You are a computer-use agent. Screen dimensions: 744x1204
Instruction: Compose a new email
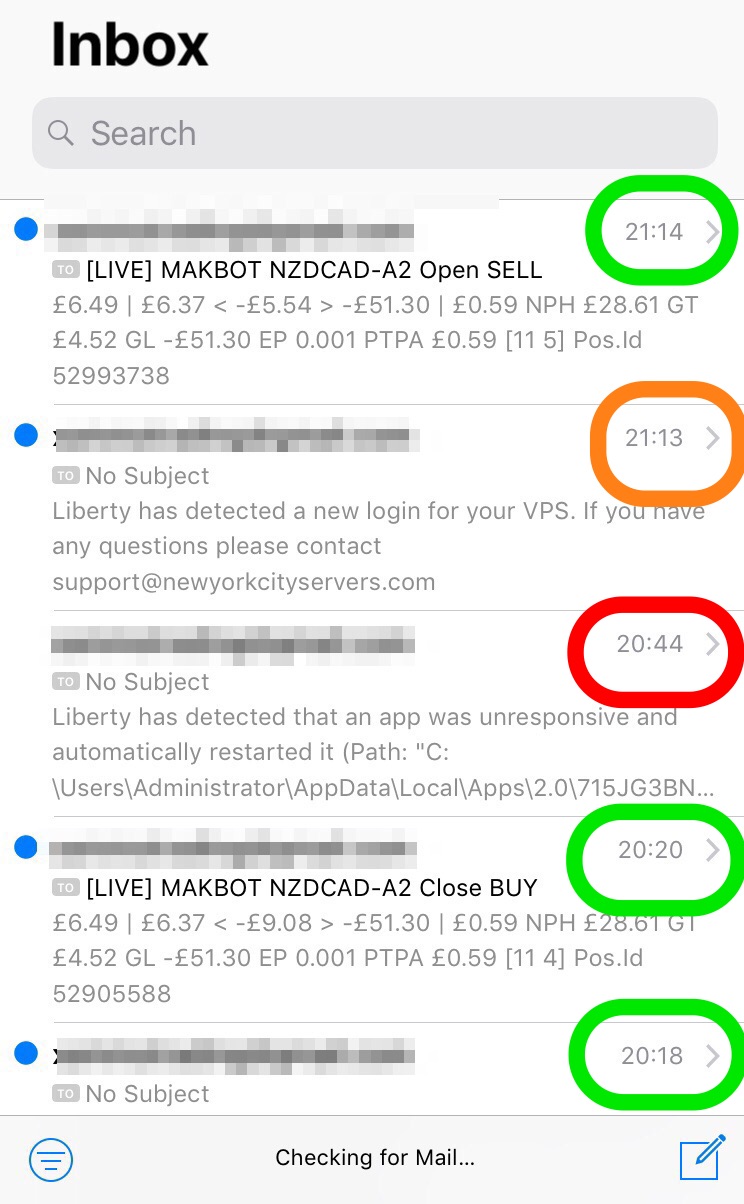click(x=701, y=1157)
